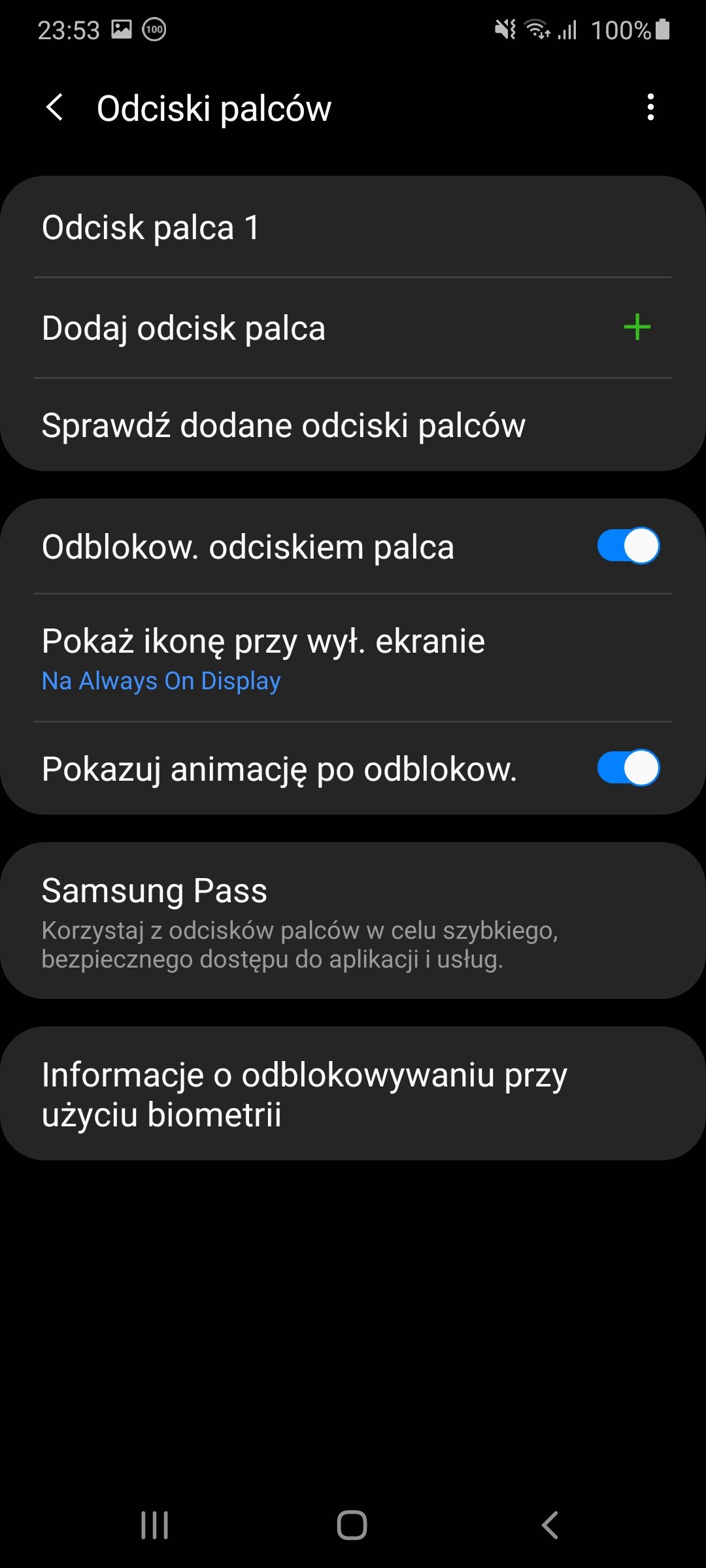Go back from Odciski palców screen
The height and width of the screenshot is (1568, 706).
tap(55, 107)
